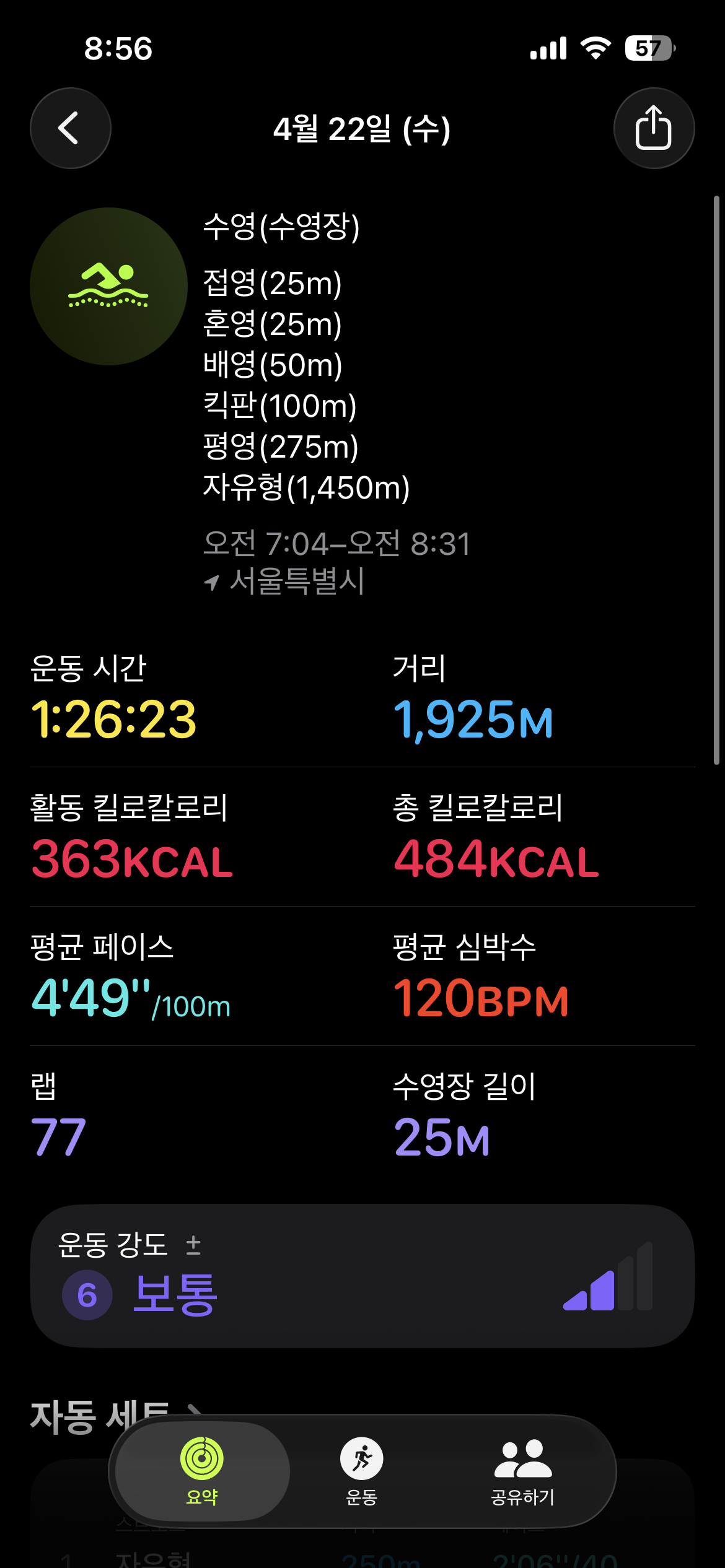Image resolution: width=725 pixels, height=1568 pixels.
Task: Share this swimming workout
Action: 654,128
